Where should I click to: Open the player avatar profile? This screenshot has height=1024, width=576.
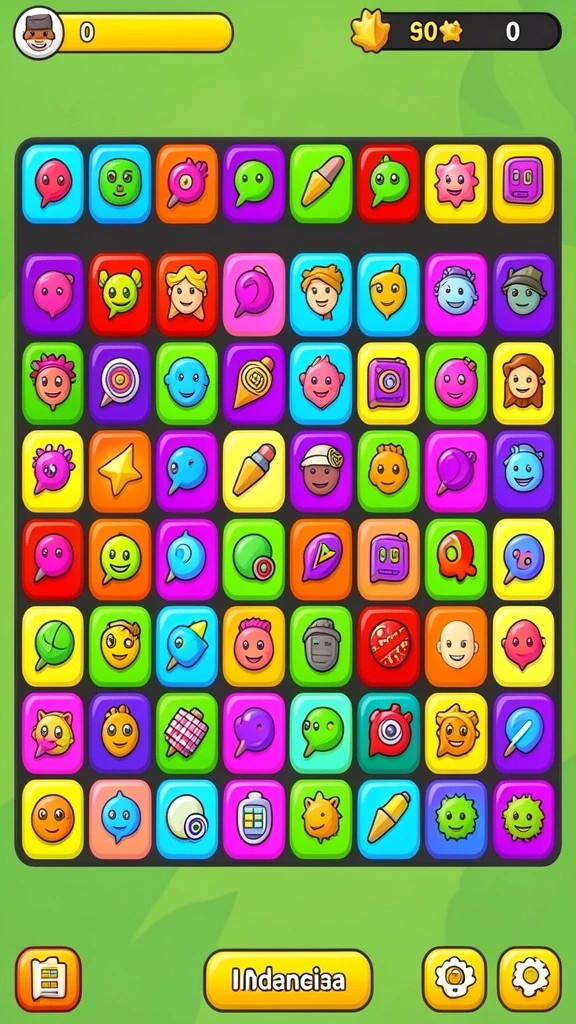tap(39, 32)
